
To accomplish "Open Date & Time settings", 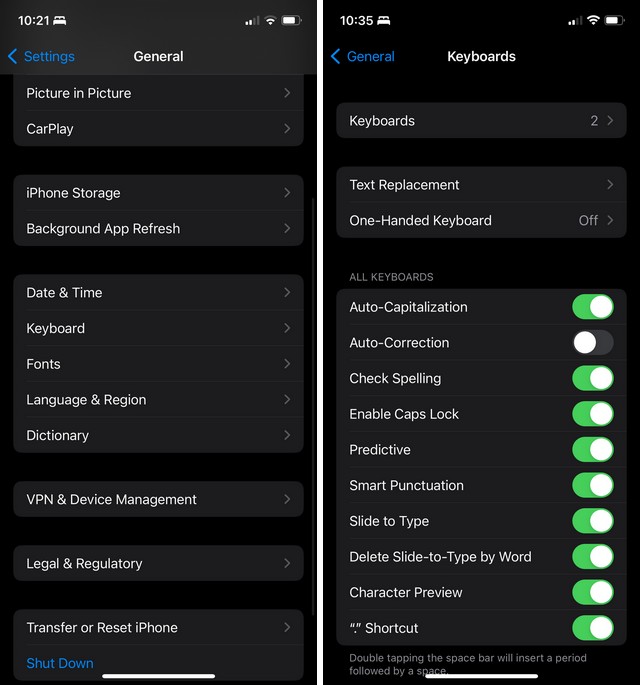I will point(158,293).
